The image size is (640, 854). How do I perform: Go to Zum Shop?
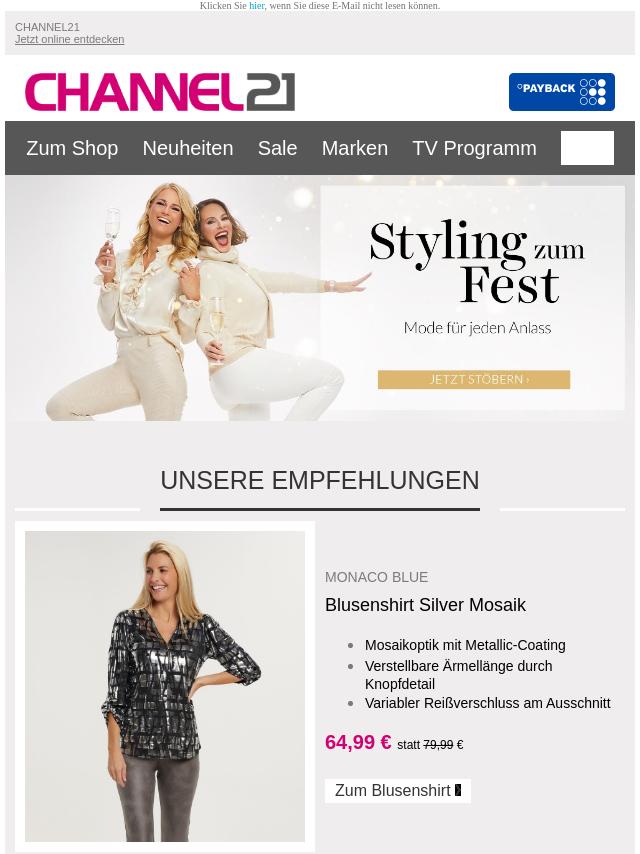(72, 148)
